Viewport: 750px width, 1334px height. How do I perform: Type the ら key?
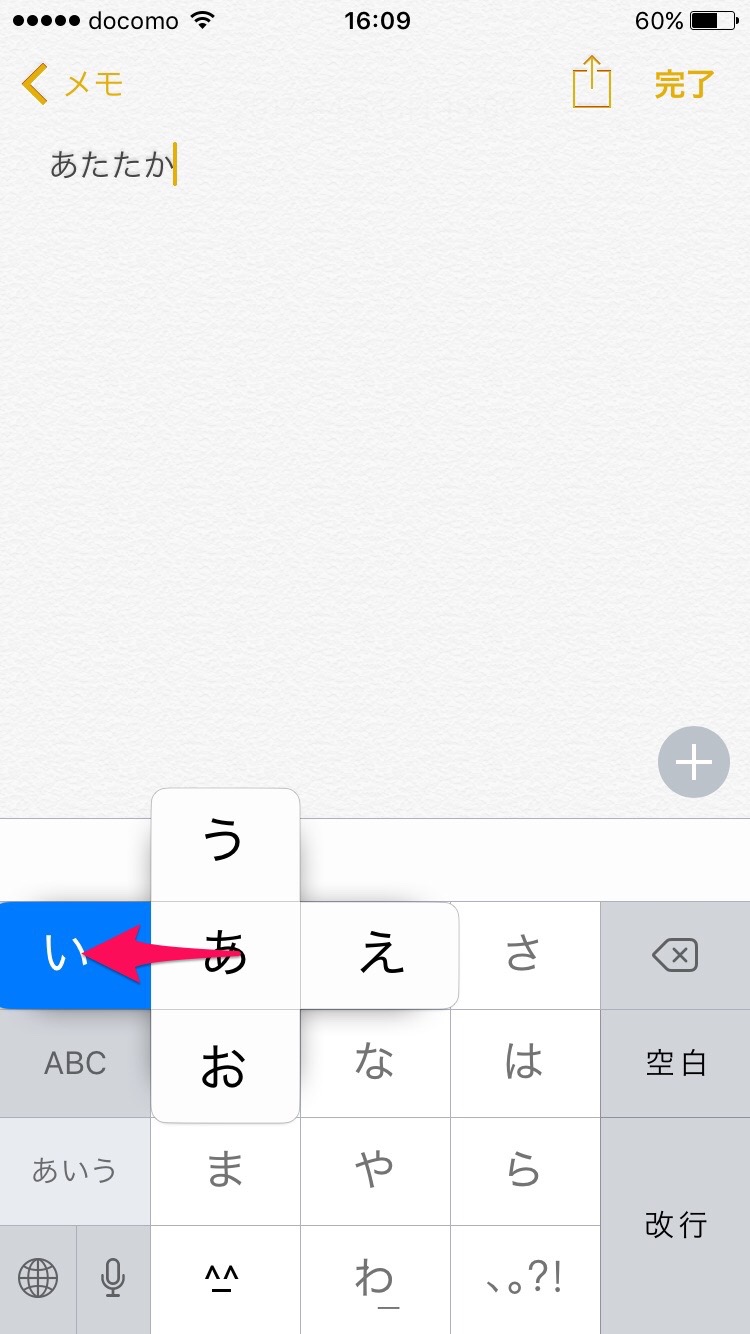(525, 1170)
